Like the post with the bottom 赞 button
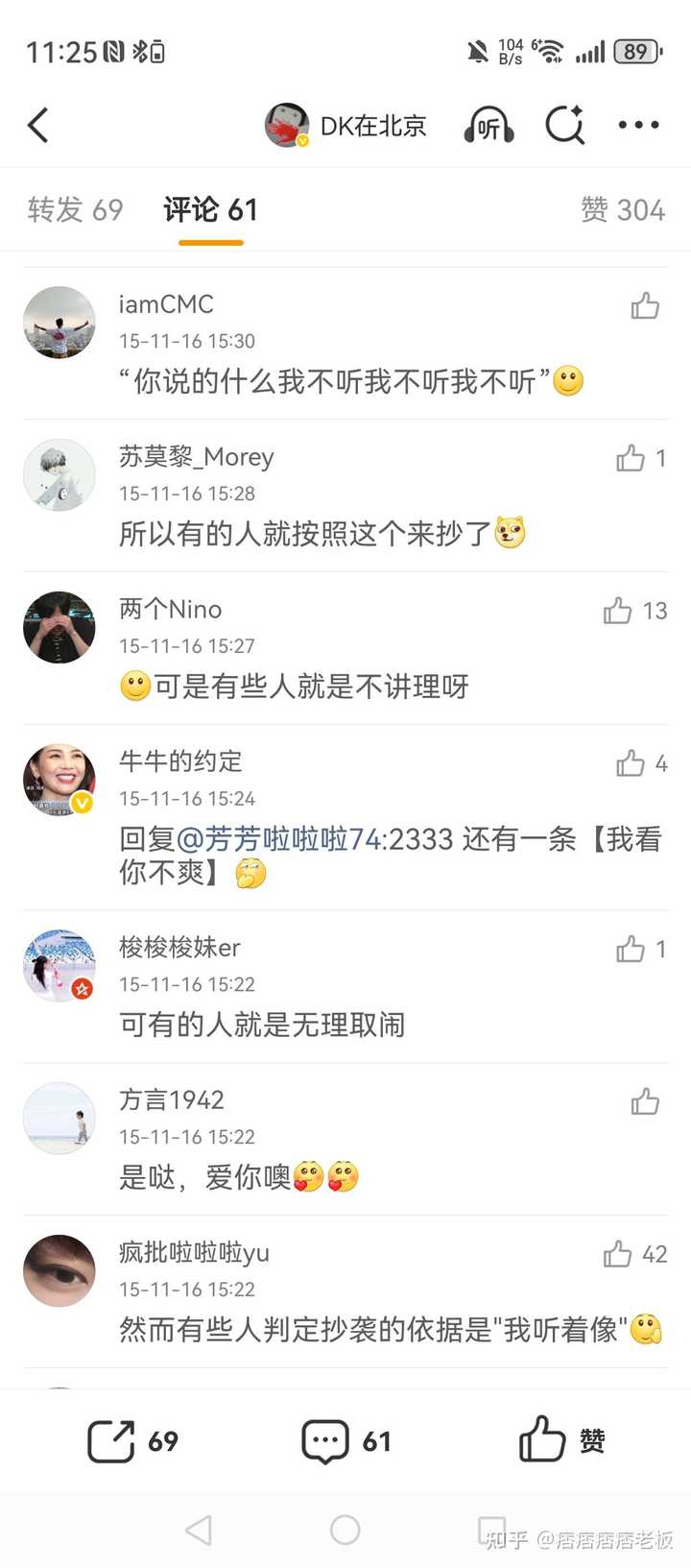 click(x=542, y=1440)
